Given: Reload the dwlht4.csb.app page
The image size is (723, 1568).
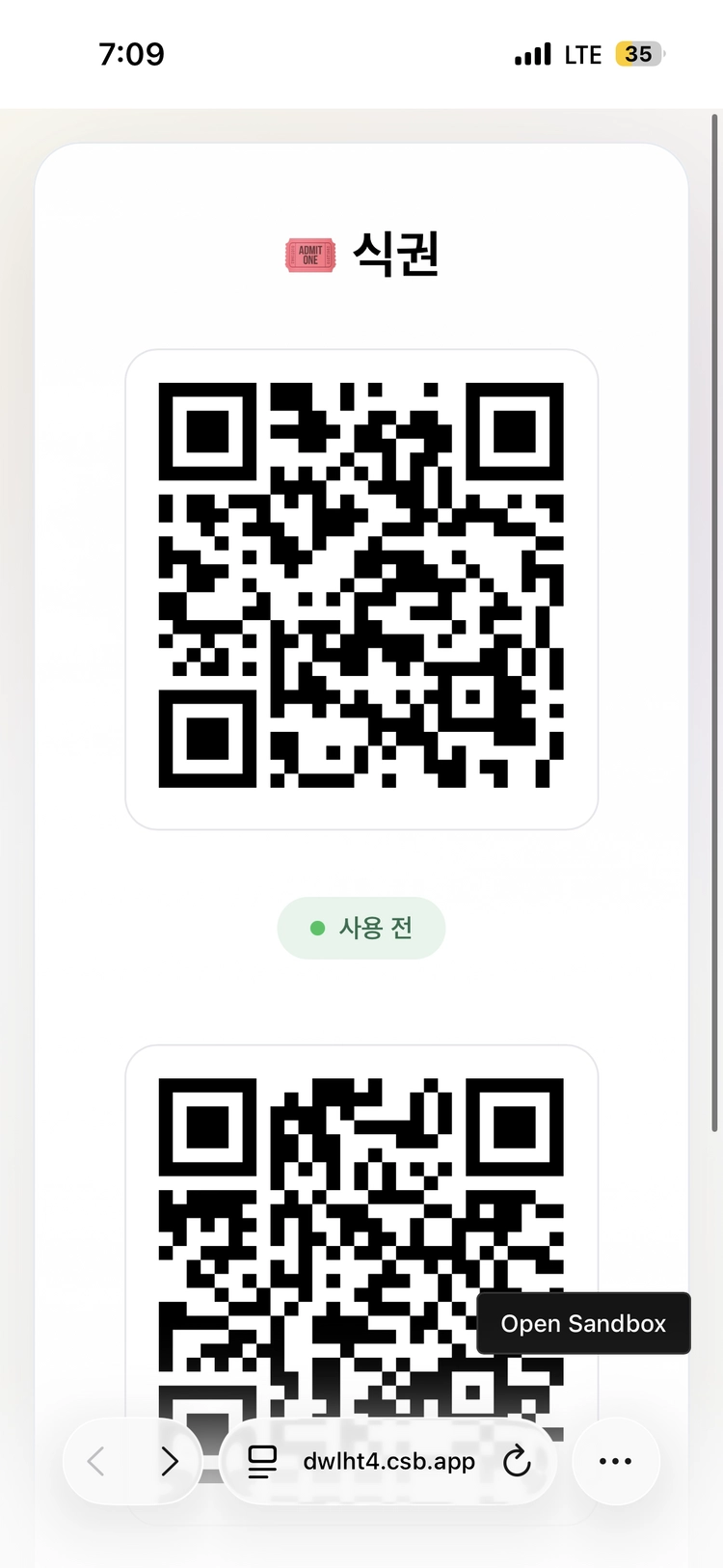Looking at the screenshot, I should click(518, 1461).
